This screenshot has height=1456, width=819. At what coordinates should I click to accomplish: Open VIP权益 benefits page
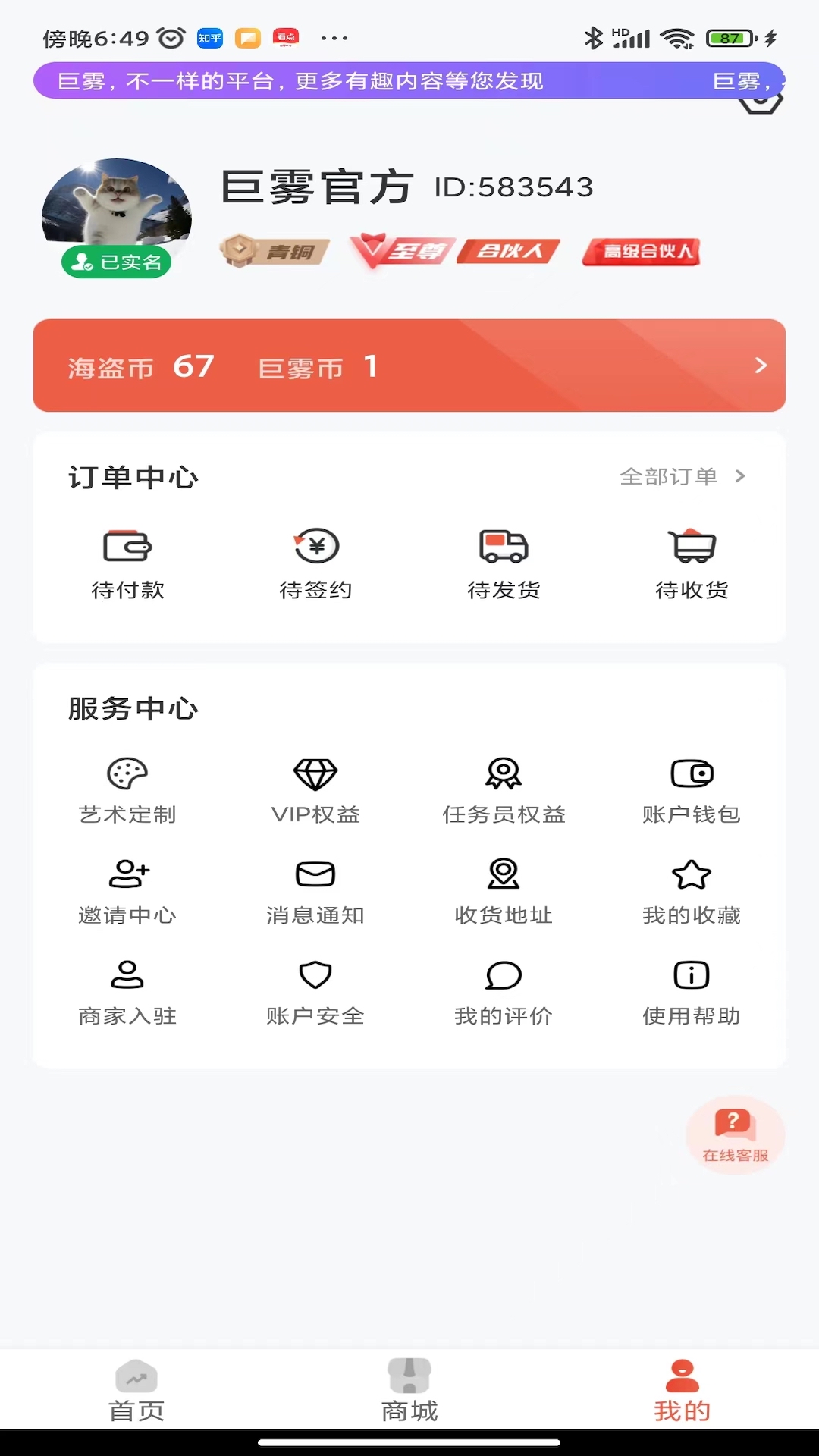(x=315, y=789)
